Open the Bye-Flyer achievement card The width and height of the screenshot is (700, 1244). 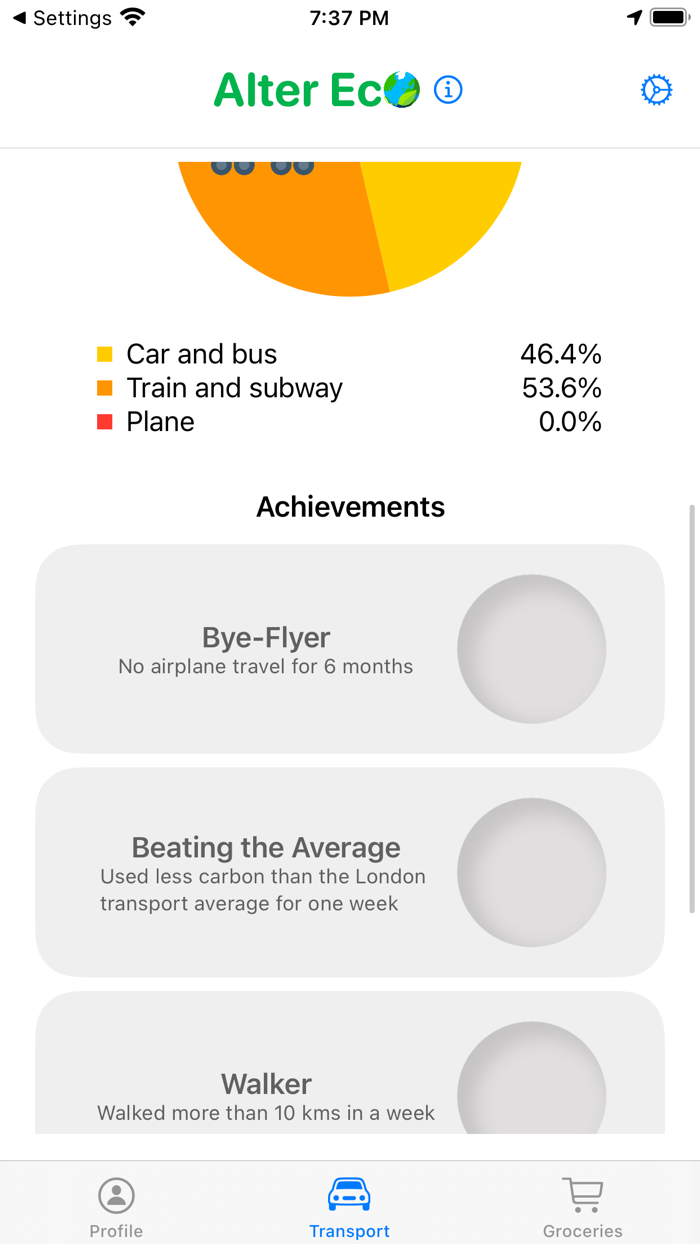[350, 649]
